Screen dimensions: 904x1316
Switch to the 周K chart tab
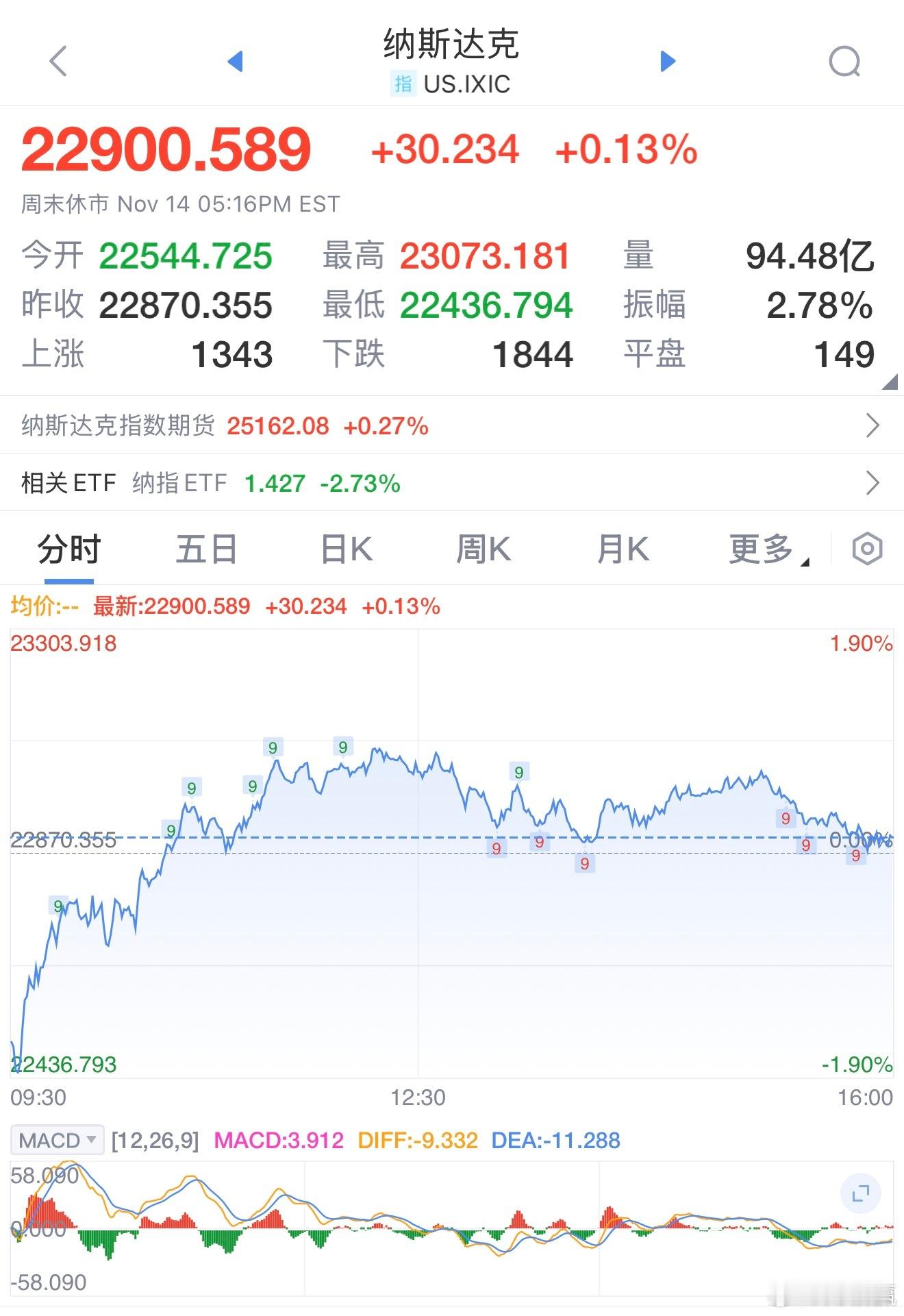485,548
